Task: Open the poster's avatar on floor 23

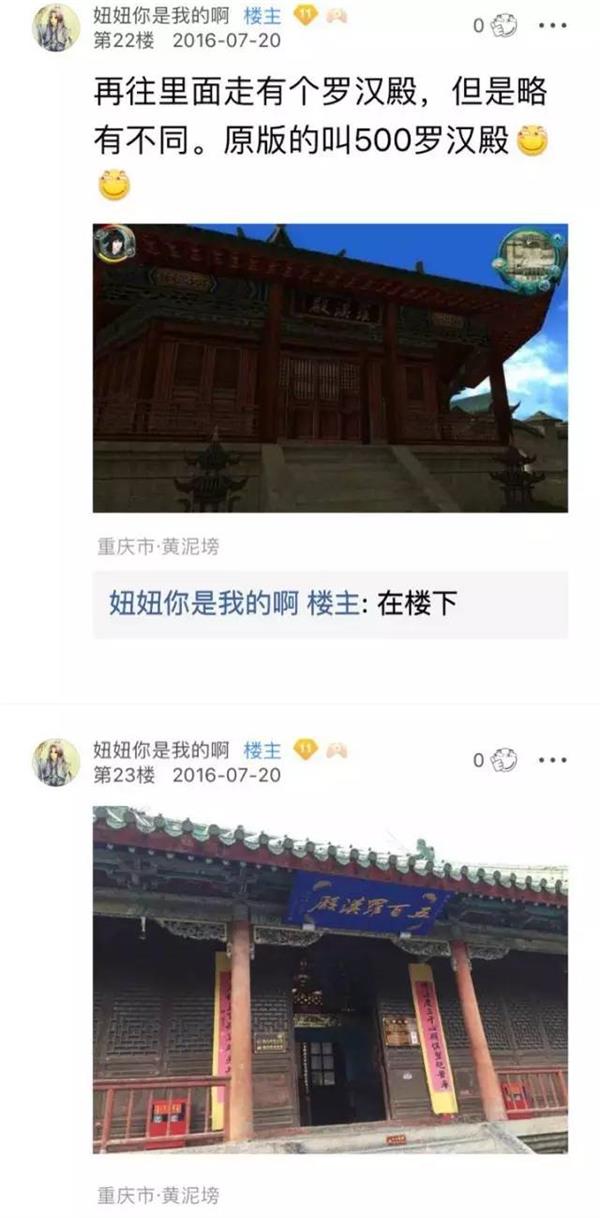Action: pyautogui.click(x=56, y=762)
